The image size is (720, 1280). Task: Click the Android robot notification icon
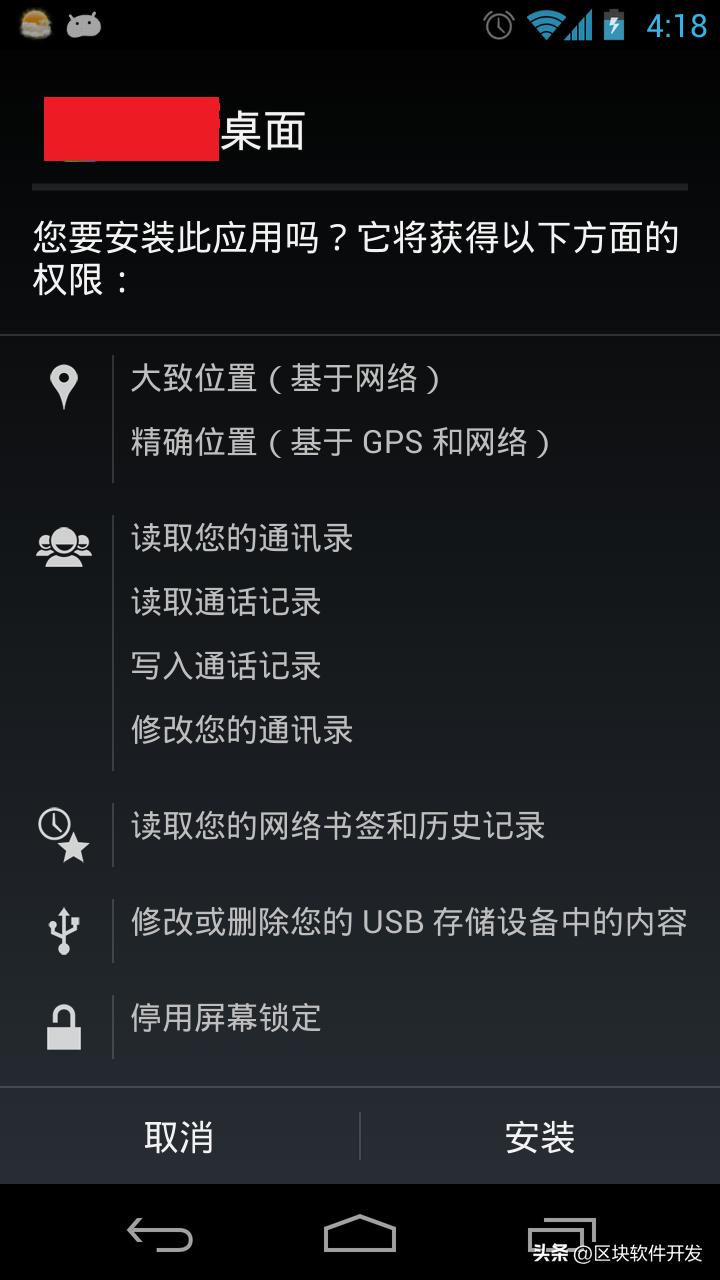(85, 22)
